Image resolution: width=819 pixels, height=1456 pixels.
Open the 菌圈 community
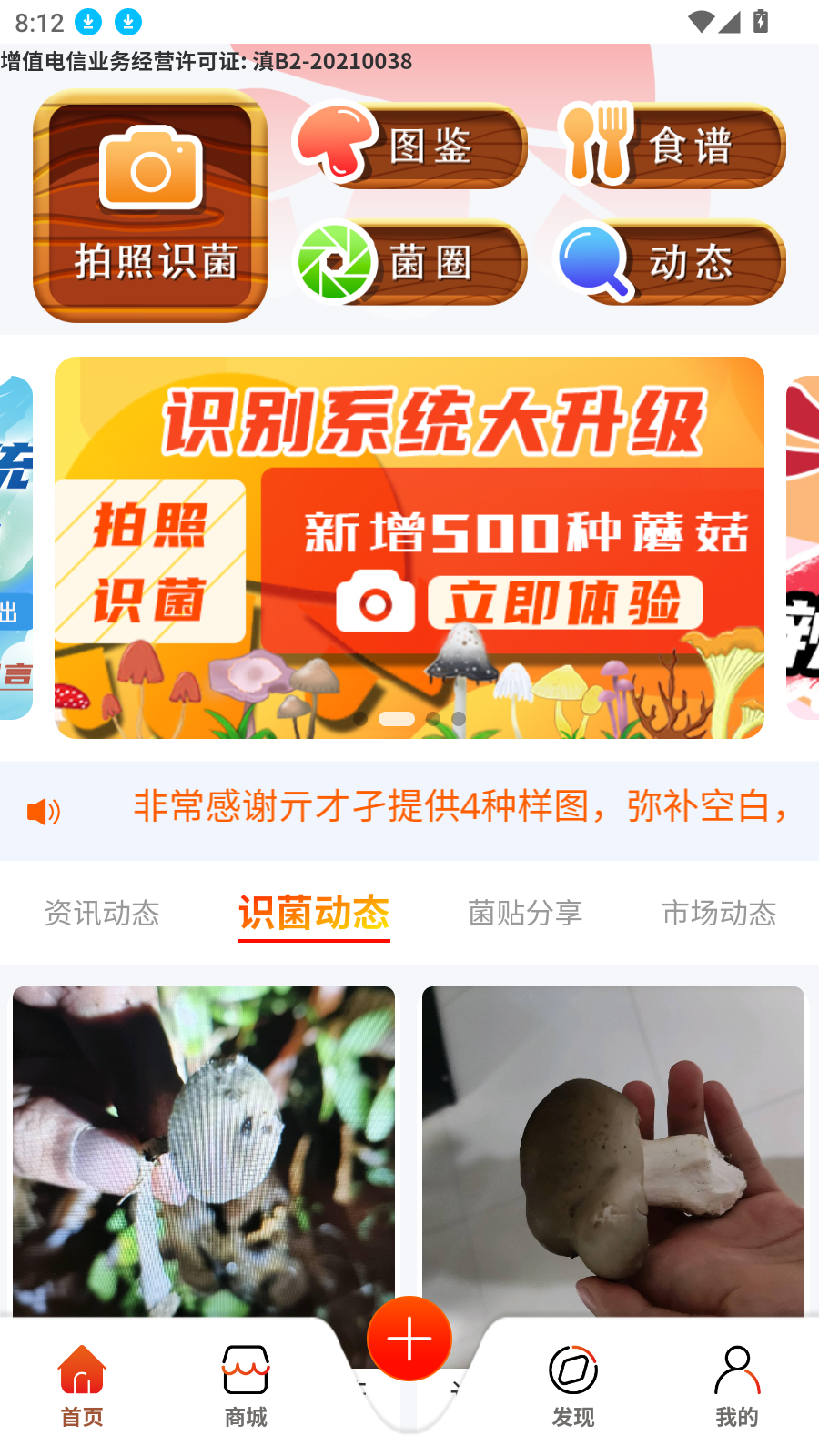pos(411,262)
